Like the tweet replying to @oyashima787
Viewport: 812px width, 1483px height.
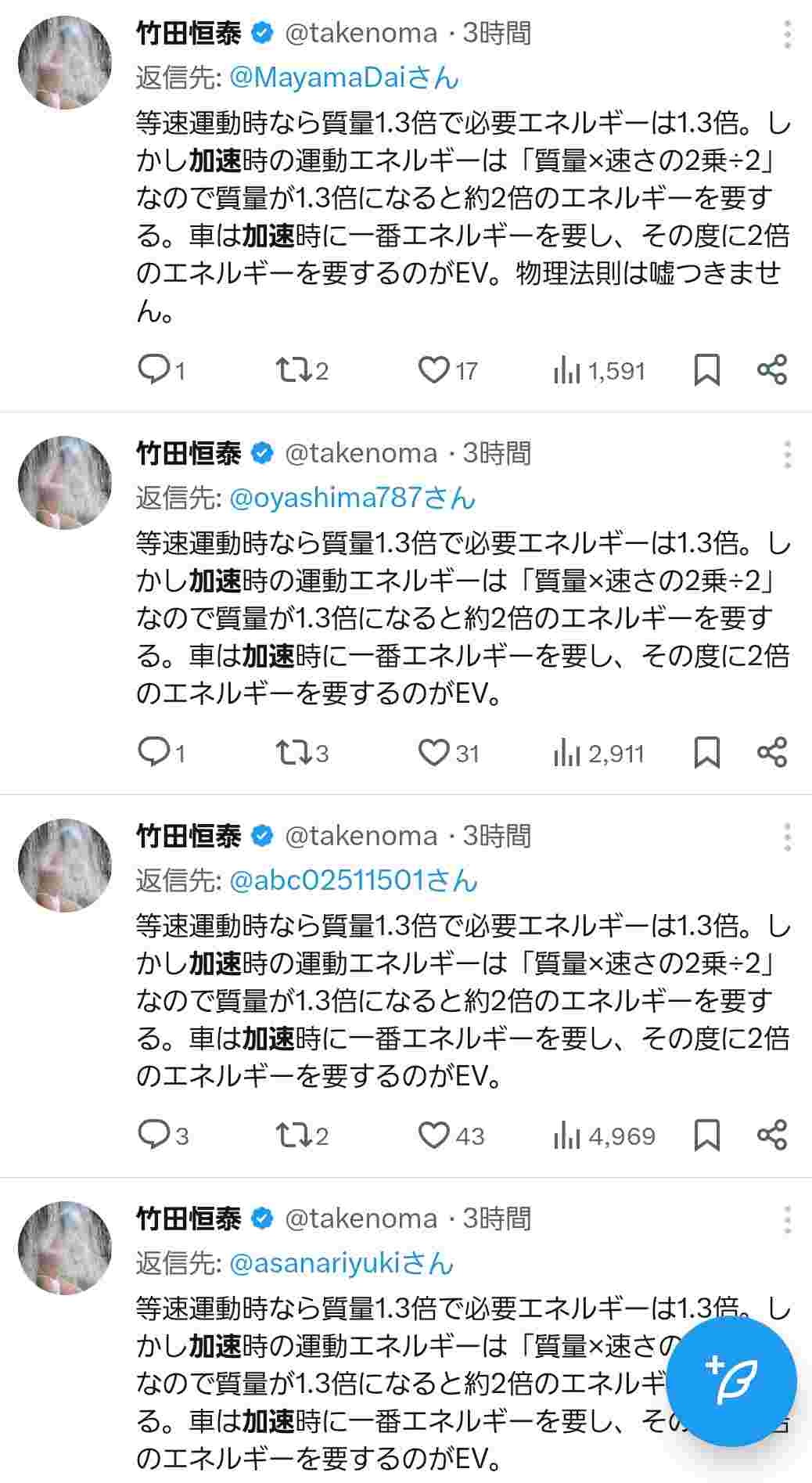(x=433, y=753)
